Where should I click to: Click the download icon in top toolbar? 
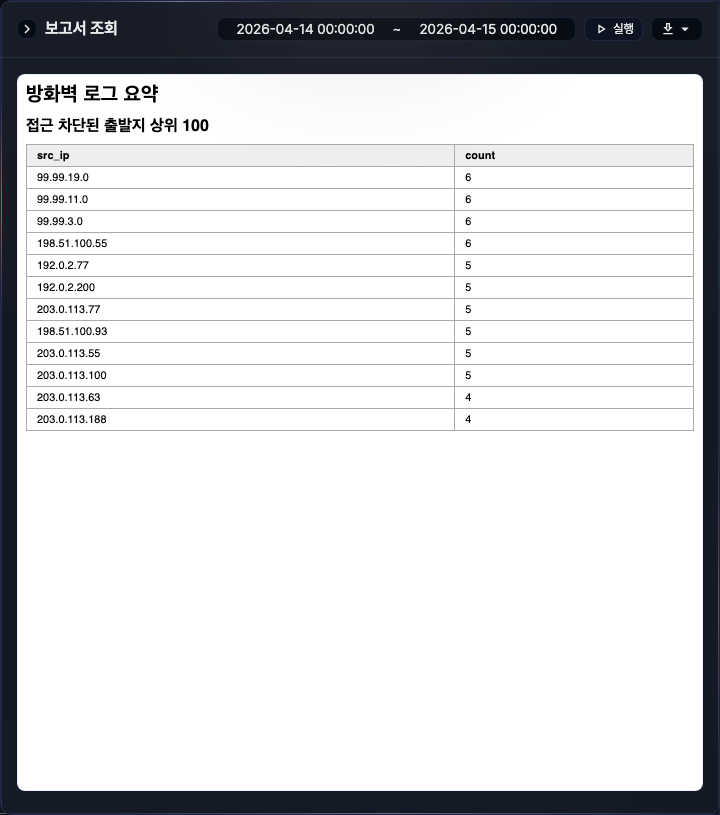[667, 29]
